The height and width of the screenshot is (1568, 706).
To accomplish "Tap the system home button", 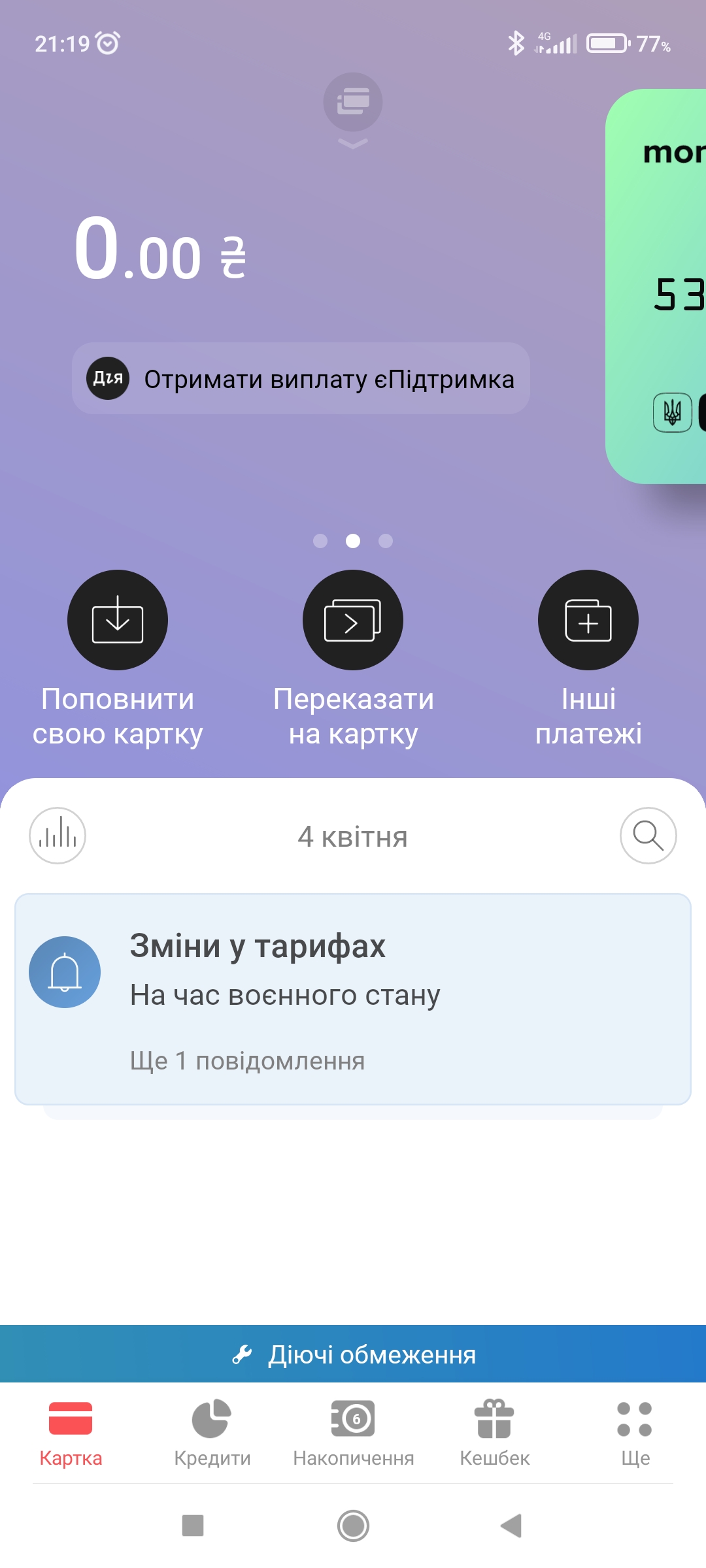I will coord(353,1526).
